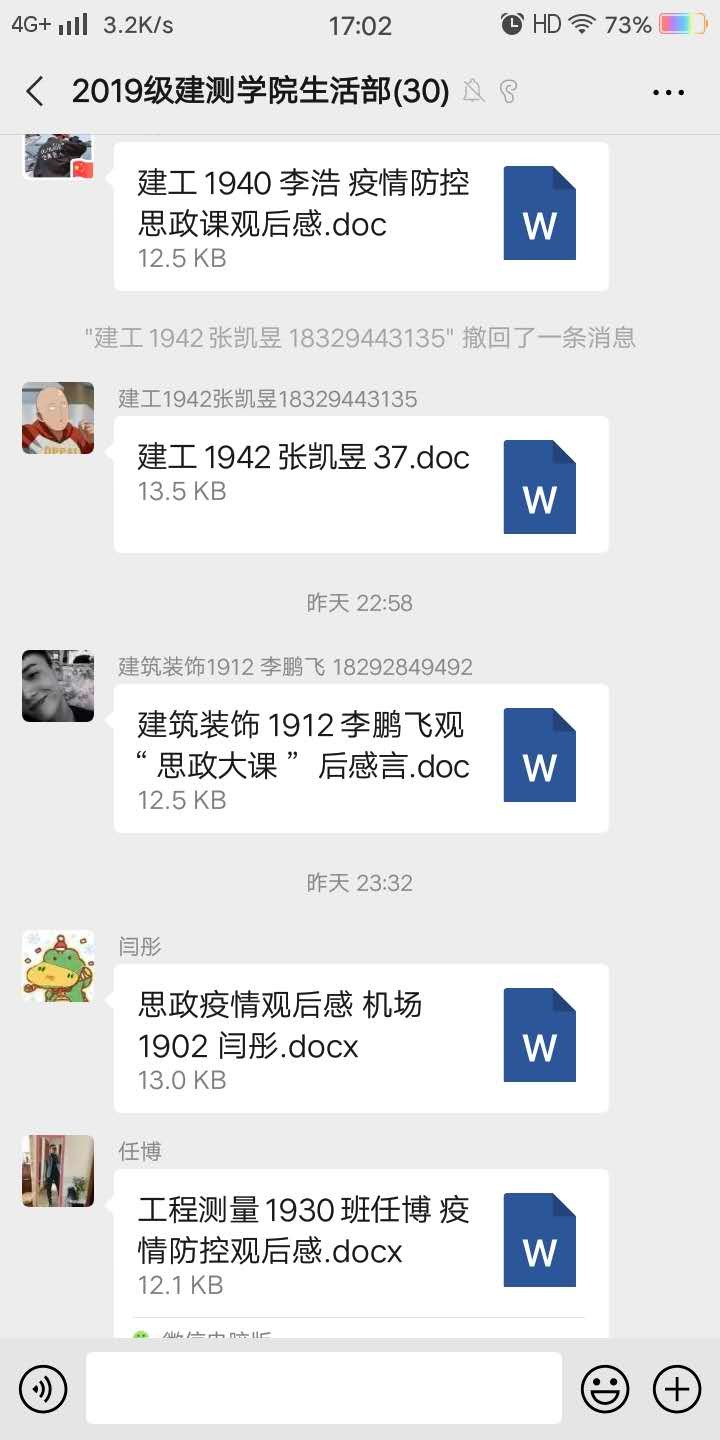View 李鹏飞's profile avatar
The width and height of the screenshot is (720, 1440).
click(58, 686)
